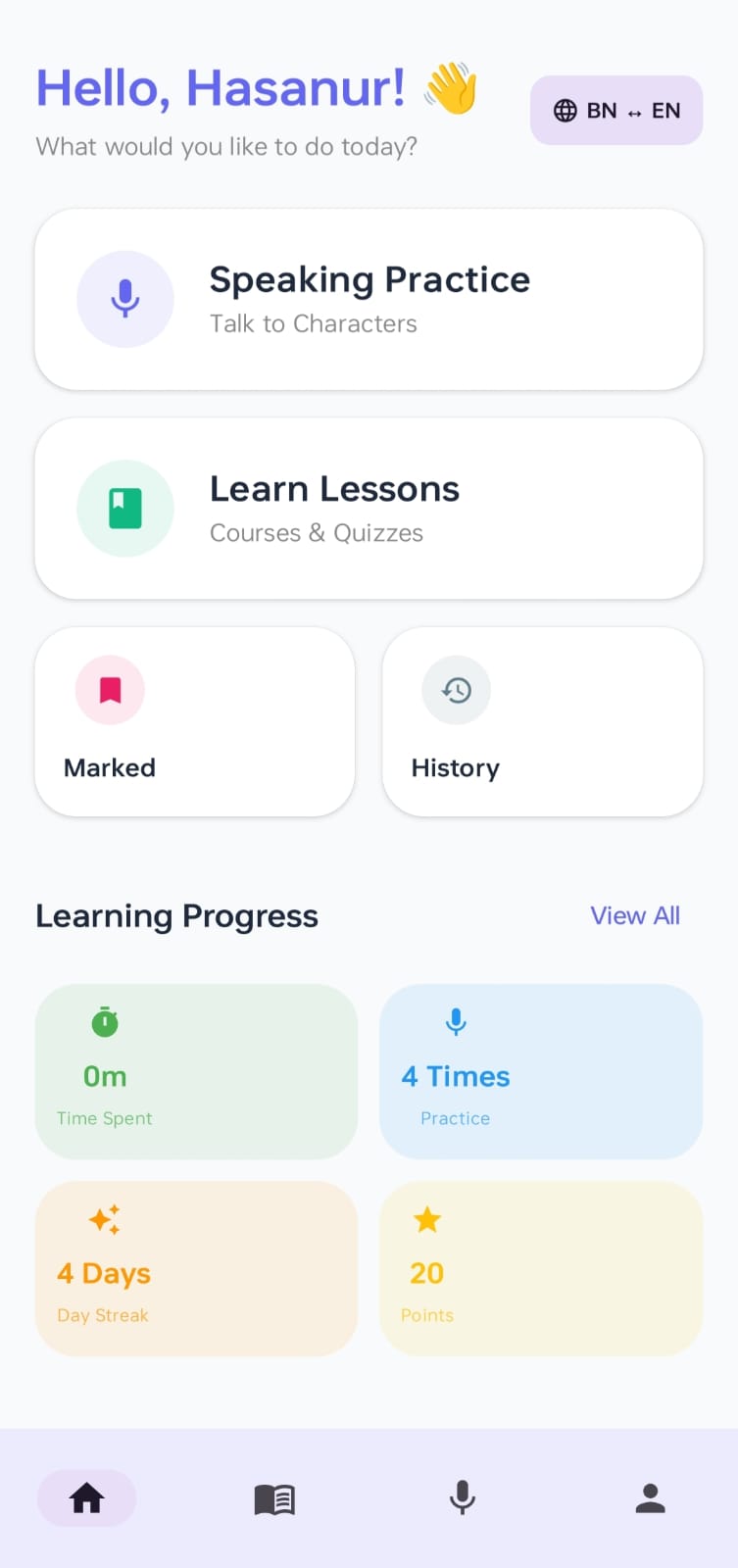
Task: Switch language with the BN ↔ EN button
Action: [616, 111]
